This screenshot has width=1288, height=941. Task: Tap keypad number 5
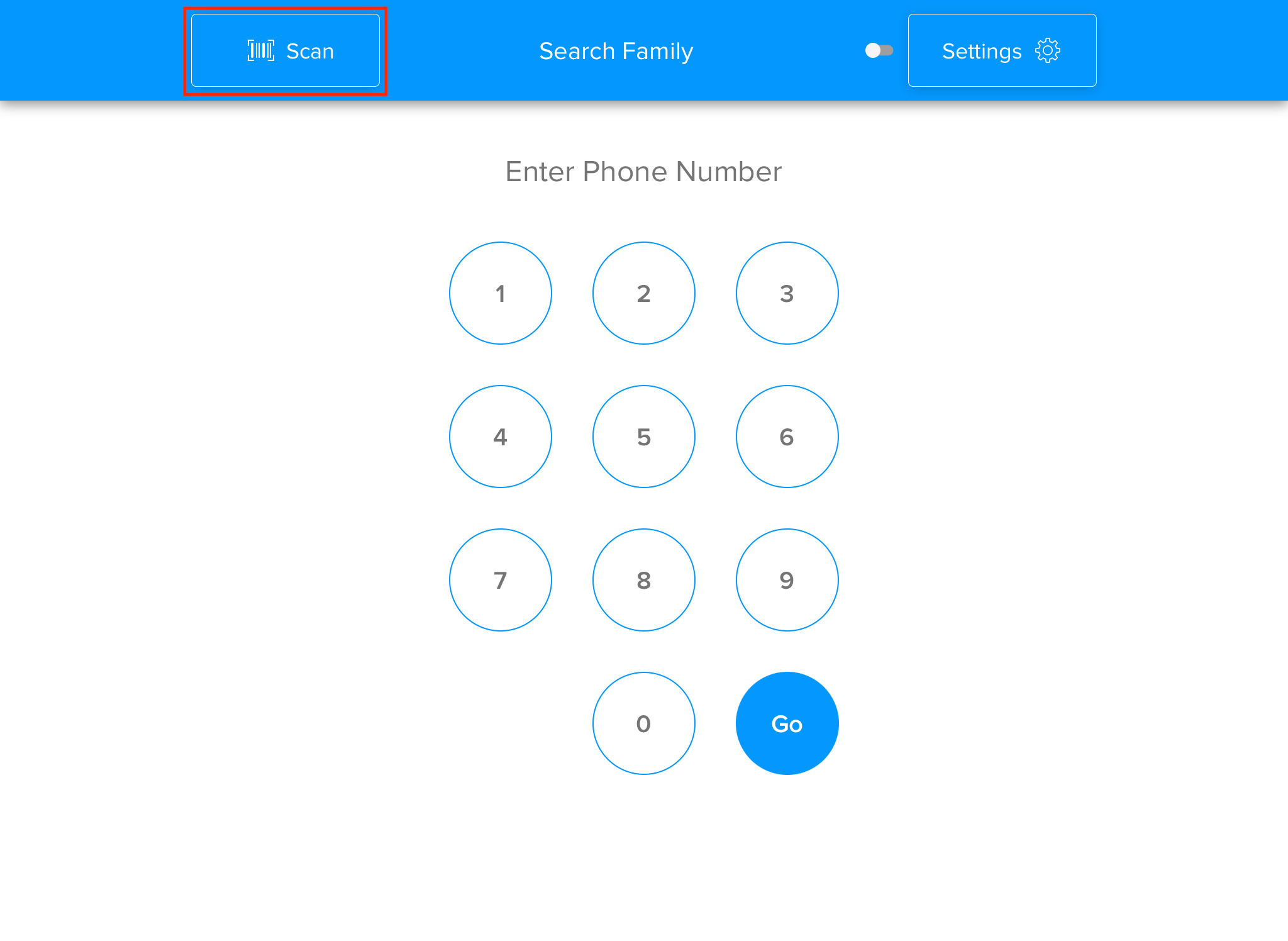643,437
